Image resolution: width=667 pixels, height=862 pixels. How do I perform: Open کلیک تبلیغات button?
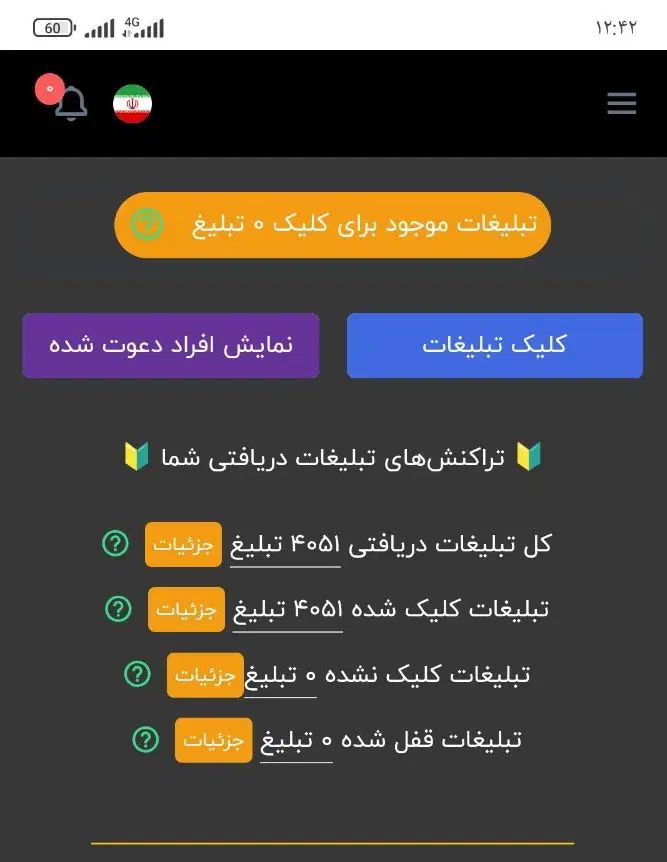click(494, 345)
